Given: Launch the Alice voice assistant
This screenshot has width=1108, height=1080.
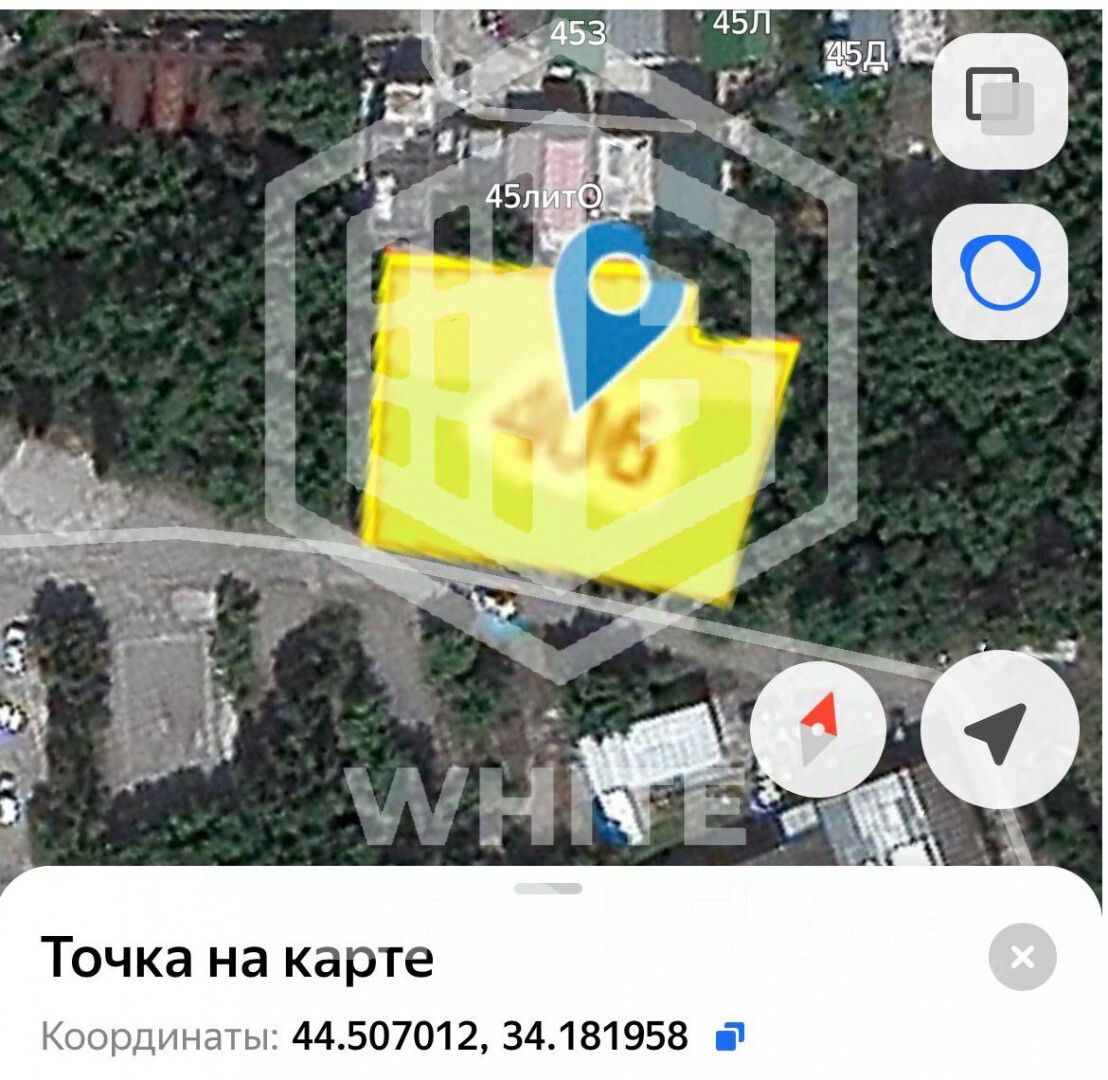Looking at the screenshot, I should point(999,272).
